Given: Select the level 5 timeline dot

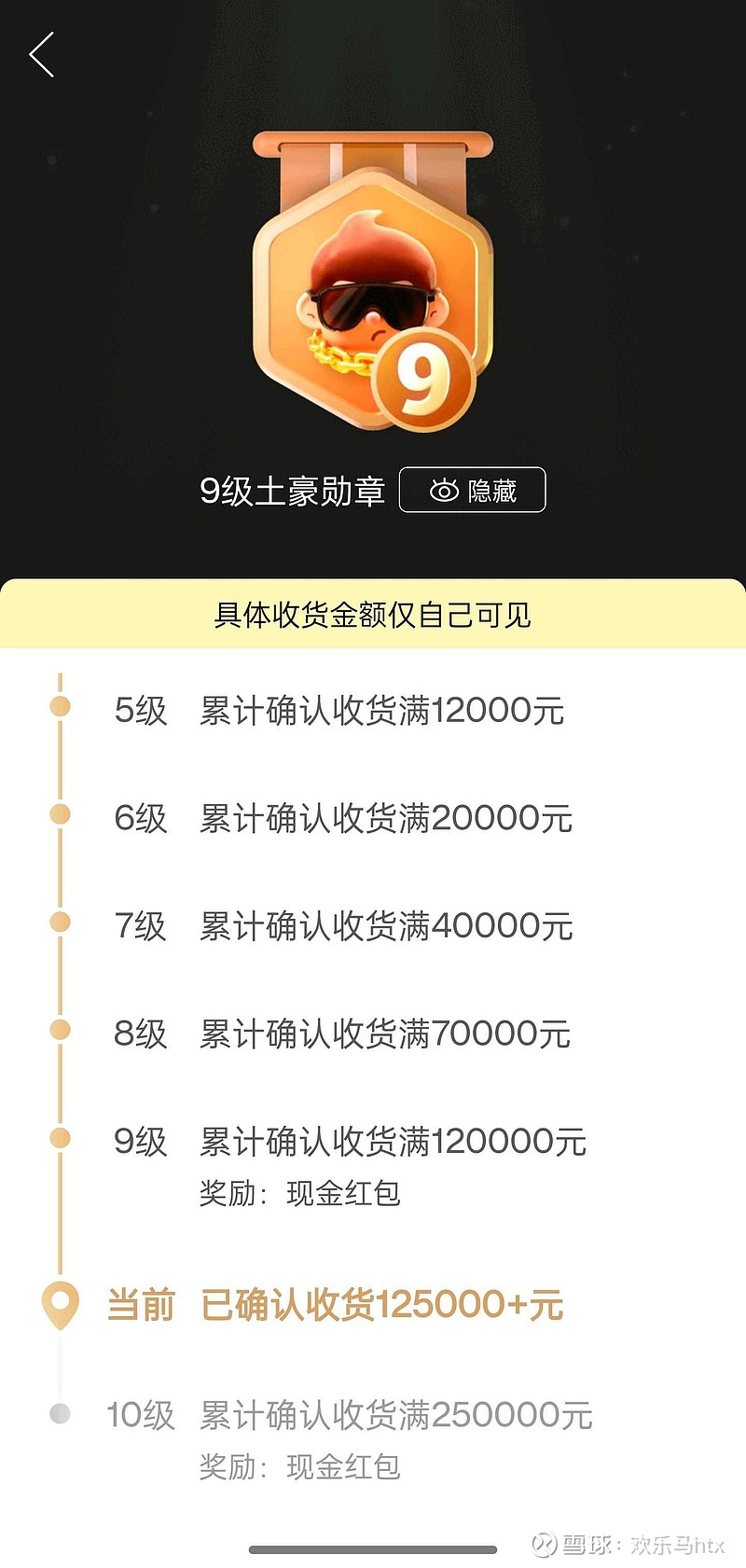Looking at the screenshot, I should [61, 706].
